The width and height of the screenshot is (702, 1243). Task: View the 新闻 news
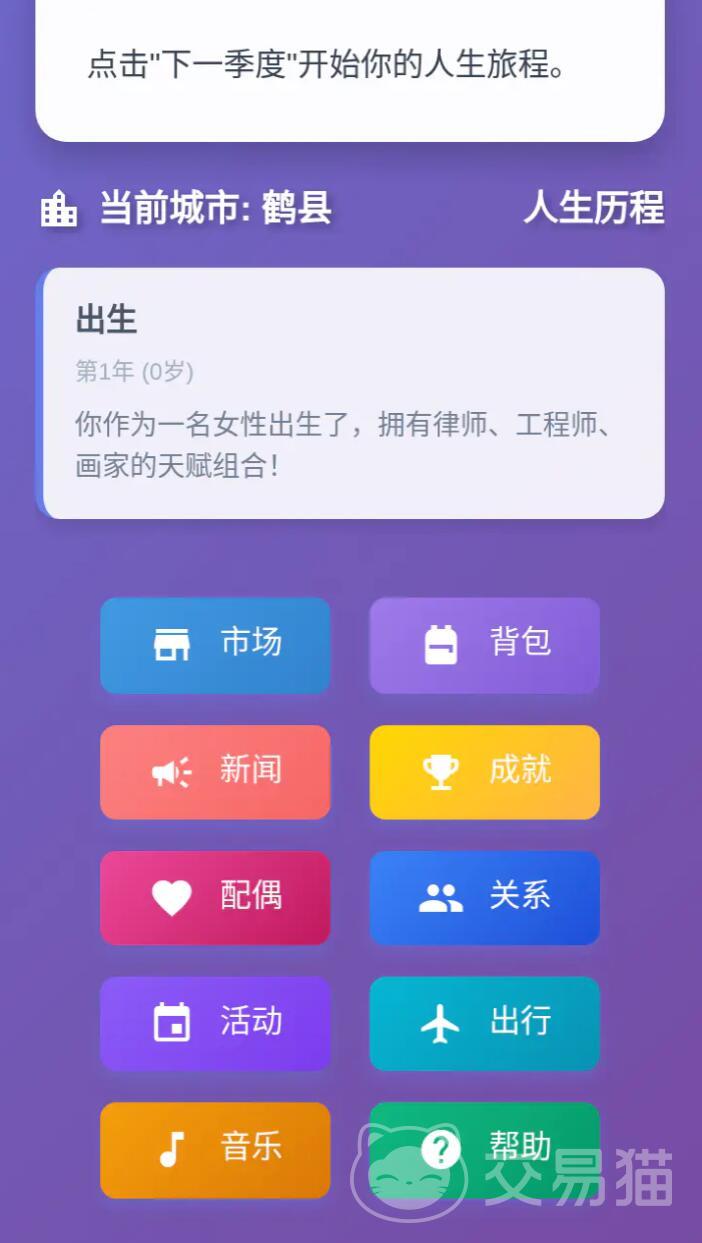tap(215, 772)
